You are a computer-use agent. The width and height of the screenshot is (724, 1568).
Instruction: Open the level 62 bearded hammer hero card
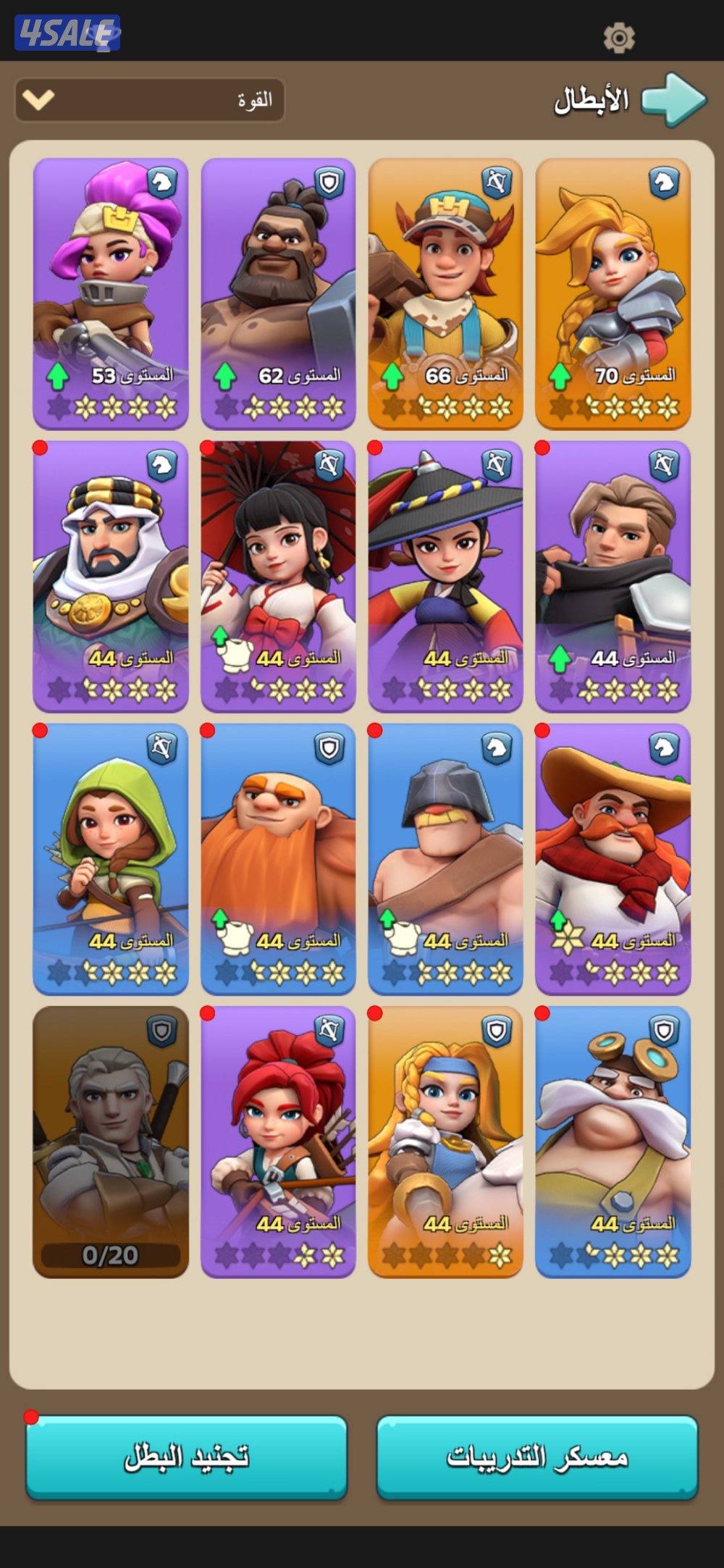pyautogui.click(x=278, y=293)
